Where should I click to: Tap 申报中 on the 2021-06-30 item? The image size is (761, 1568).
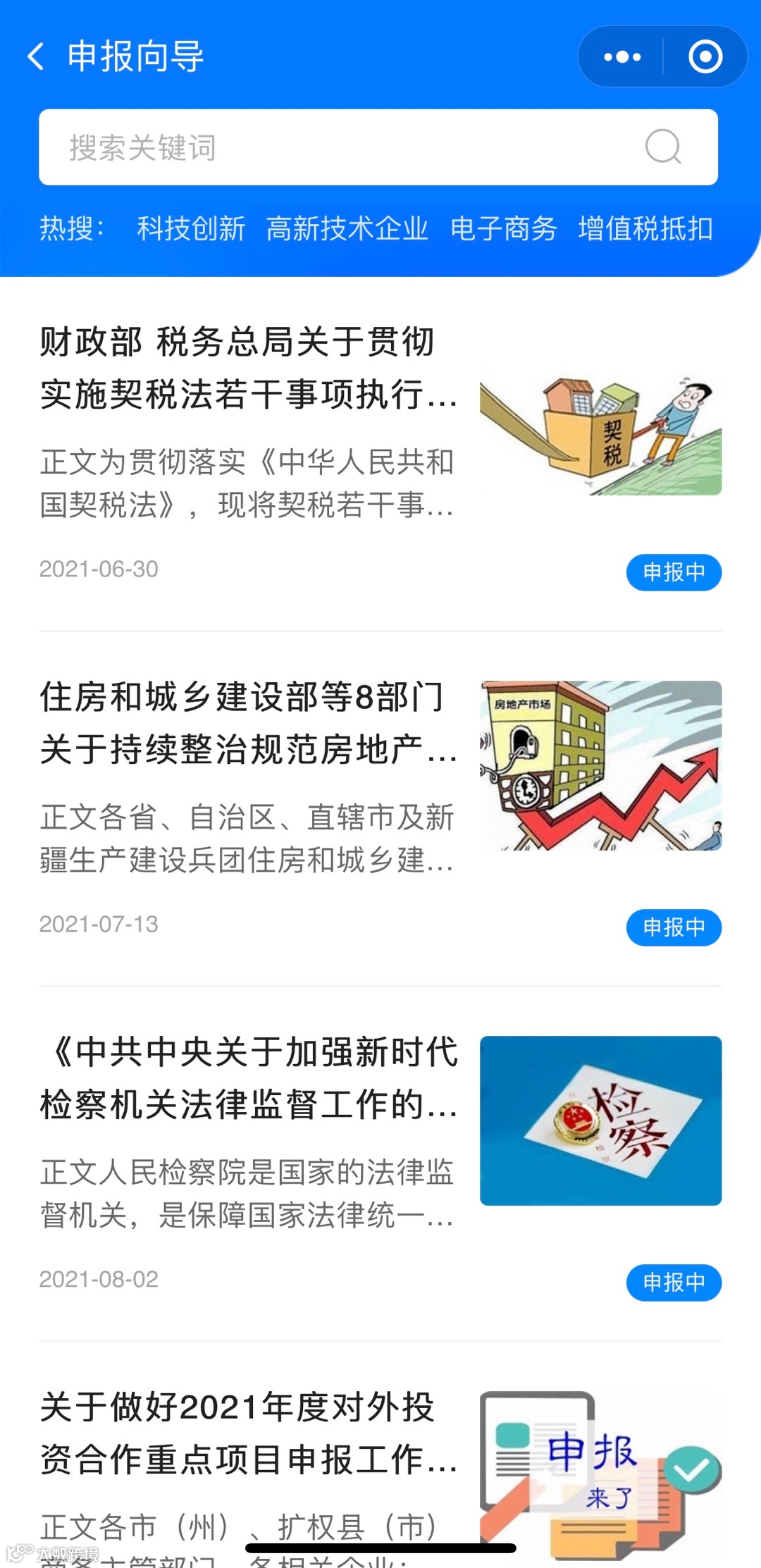tap(674, 572)
